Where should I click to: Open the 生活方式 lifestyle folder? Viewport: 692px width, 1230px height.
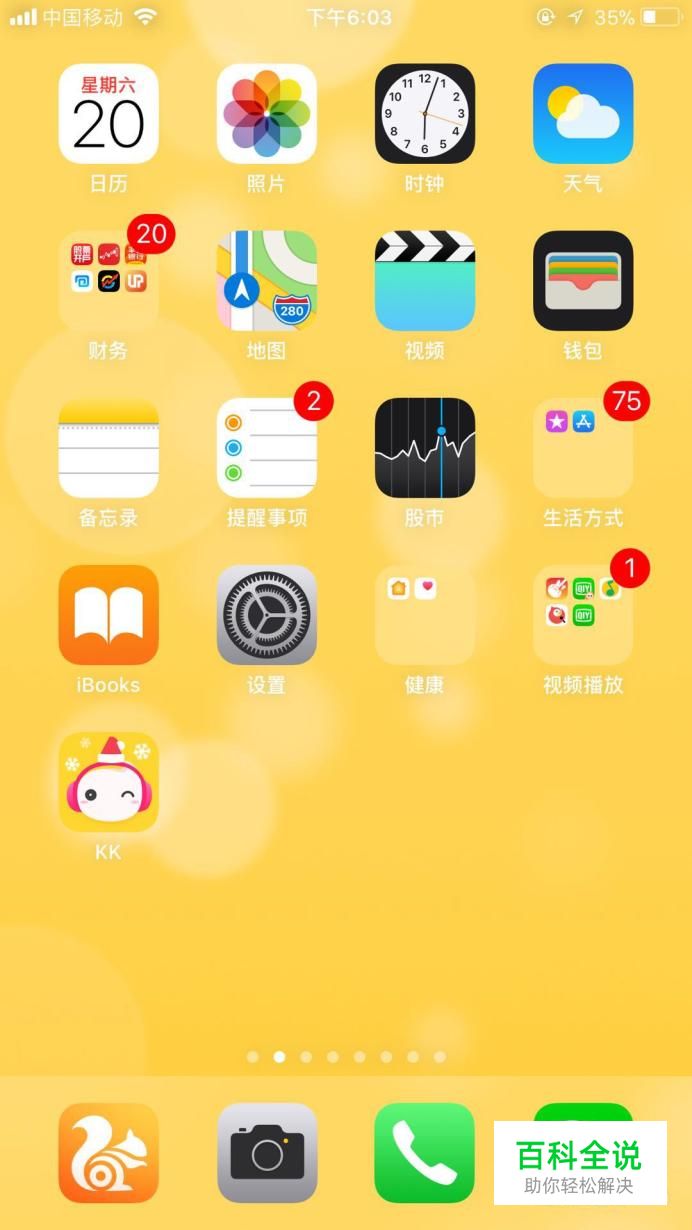click(582, 448)
